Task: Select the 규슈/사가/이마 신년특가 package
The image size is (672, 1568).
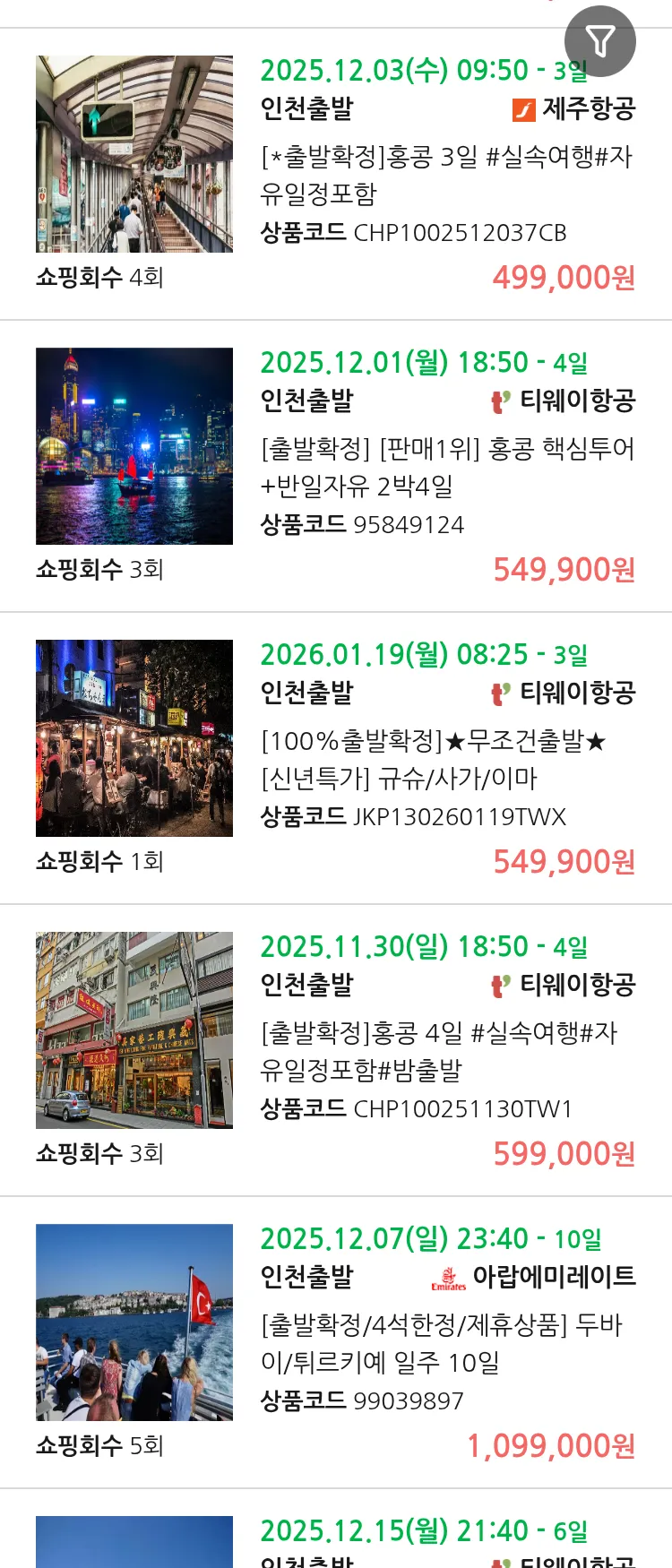Action: [x=446, y=758]
